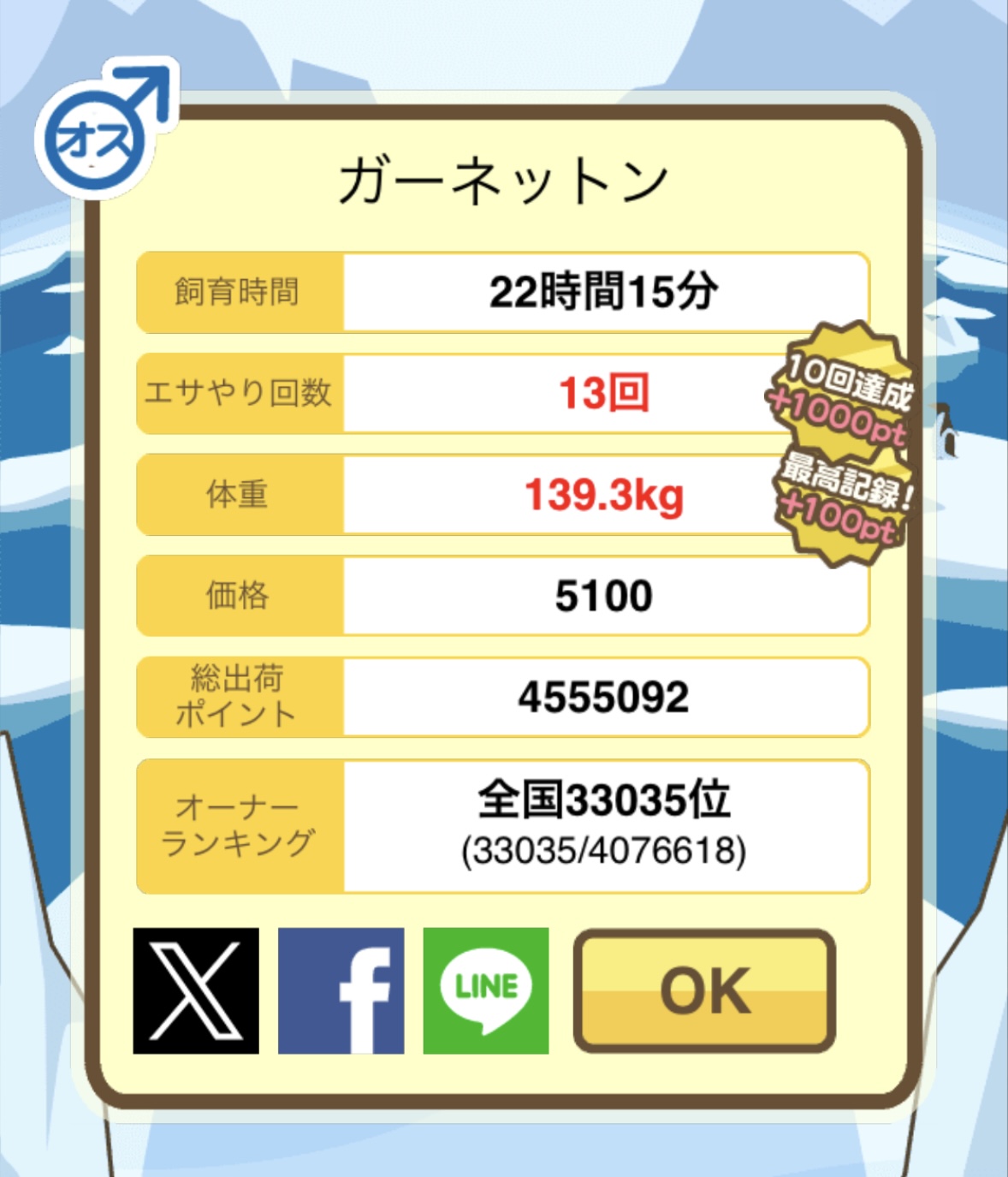Send the result via LINE
Screen dimensions: 1008x1177
[x=486, y=990]
